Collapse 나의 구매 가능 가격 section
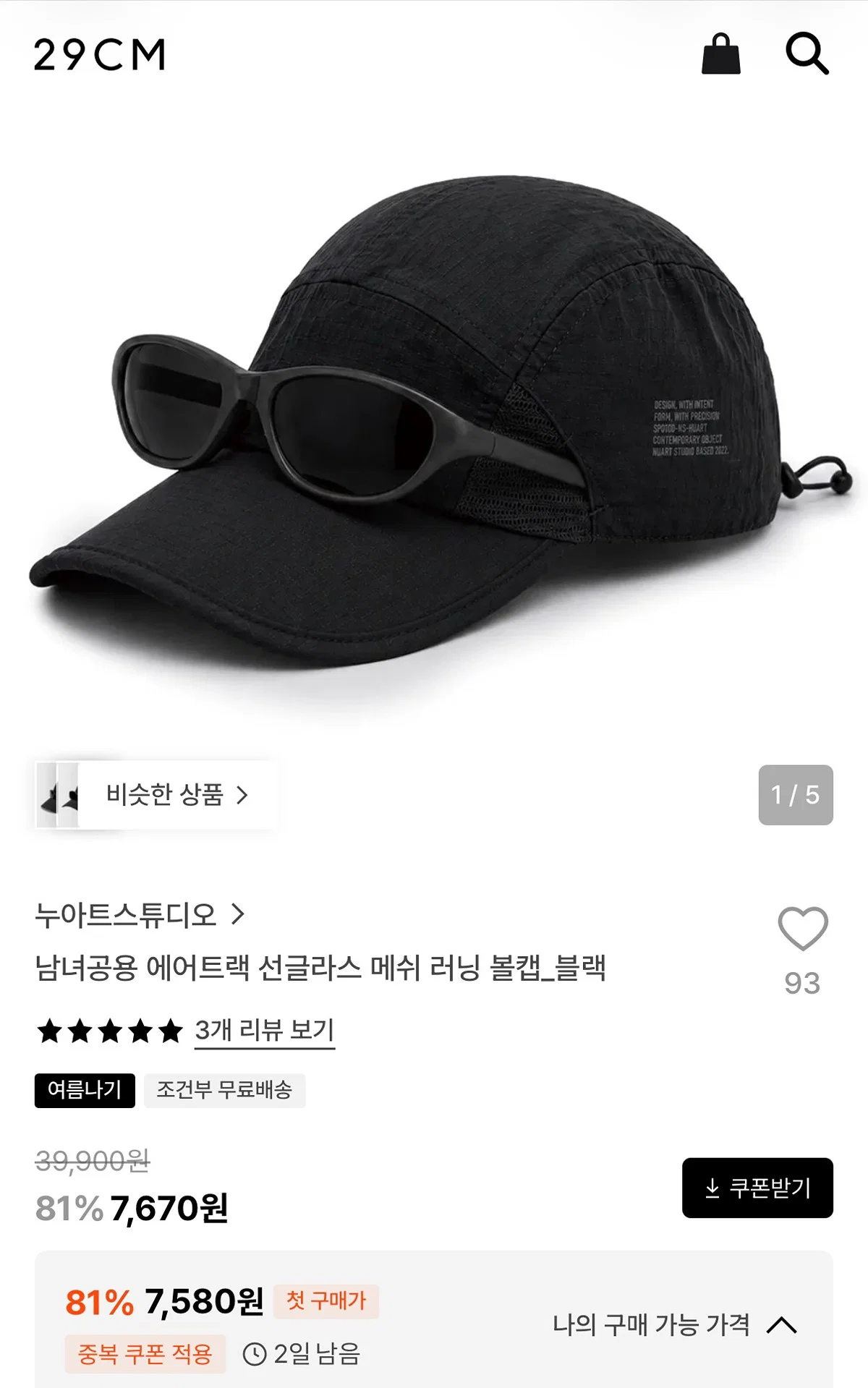 point(675,1325)
